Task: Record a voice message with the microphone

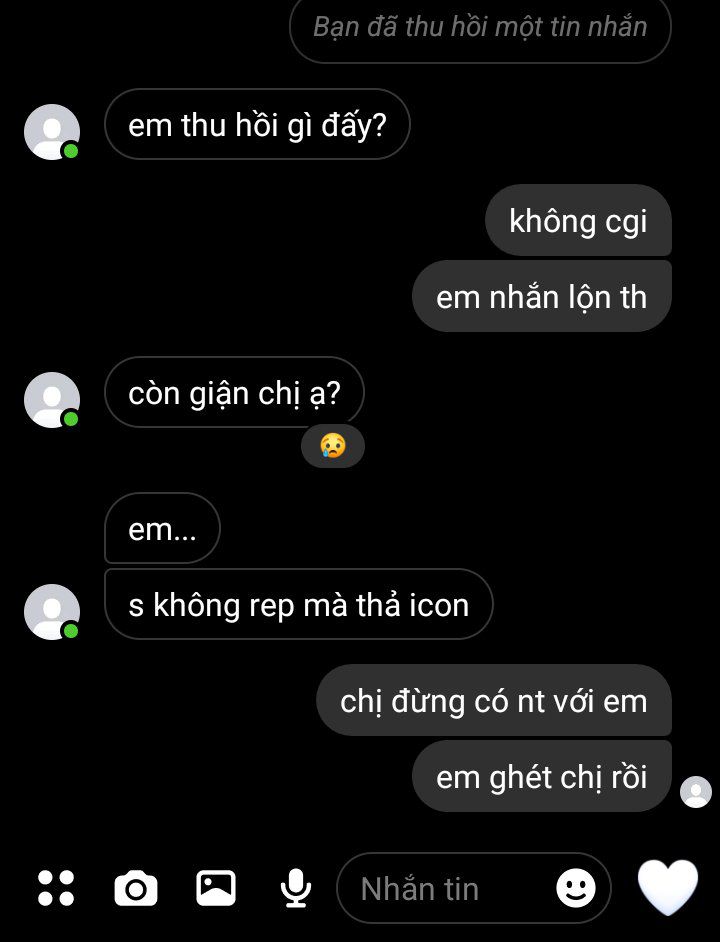Action: 295,888
